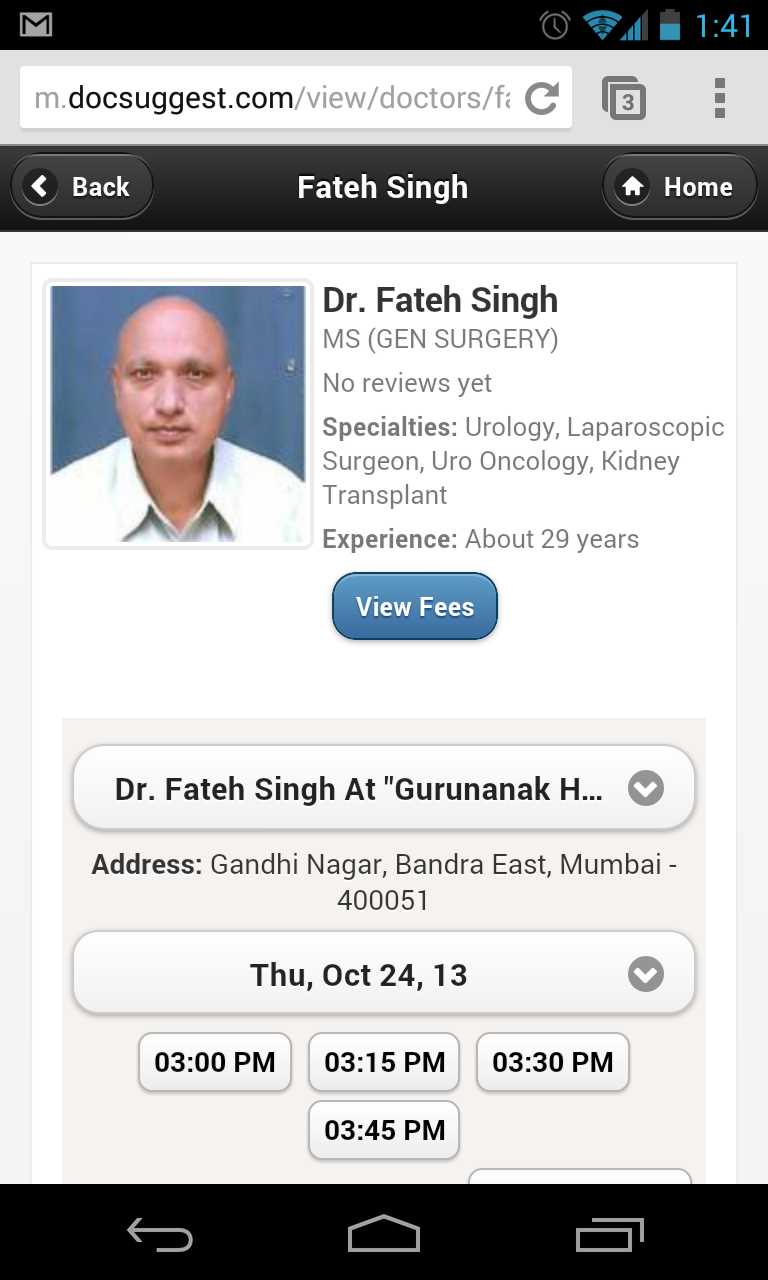Book the 03:30 PM slot

tap(552, 1062)
